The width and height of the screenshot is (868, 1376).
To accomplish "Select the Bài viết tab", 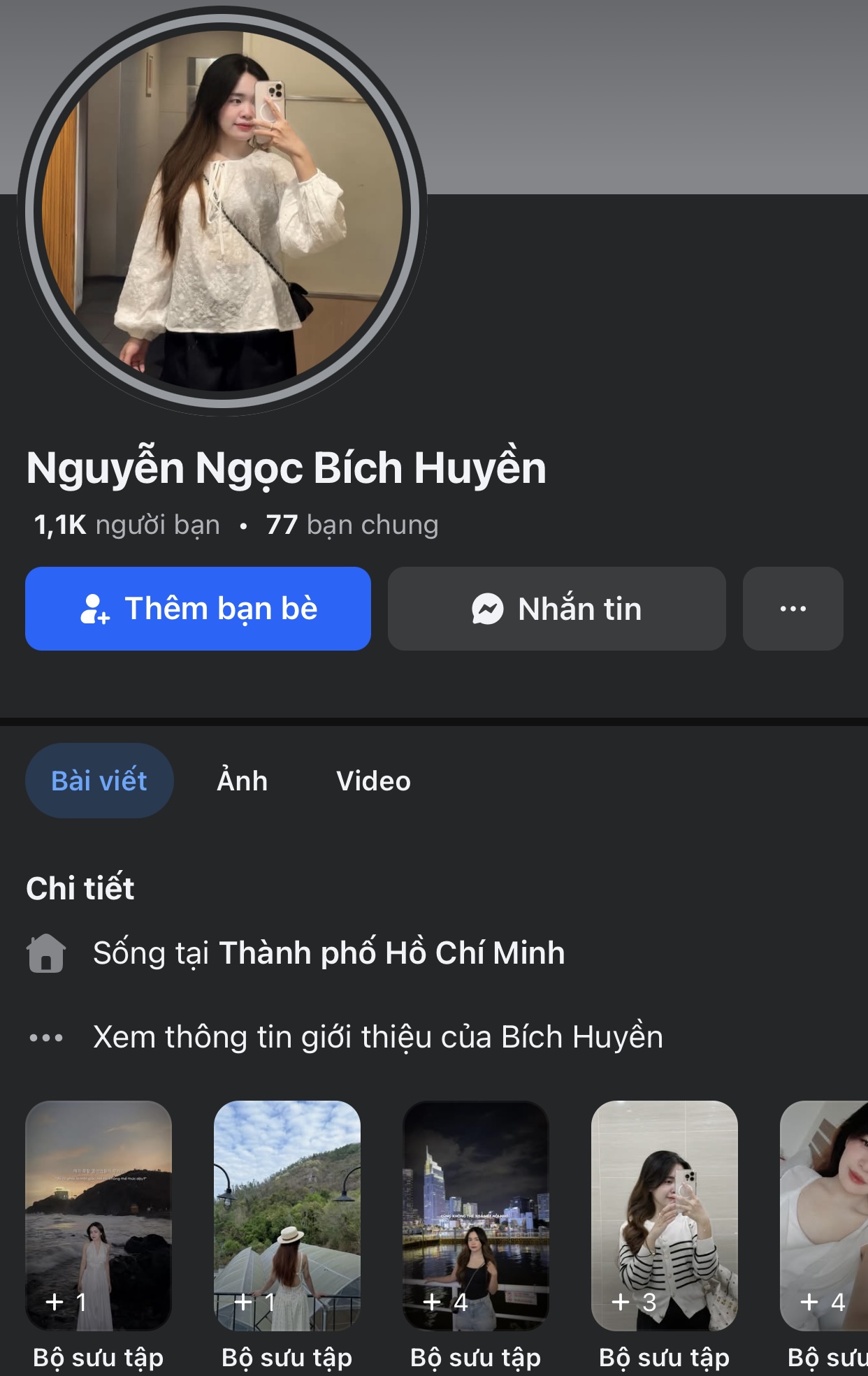I will click(x=99, y=781).
